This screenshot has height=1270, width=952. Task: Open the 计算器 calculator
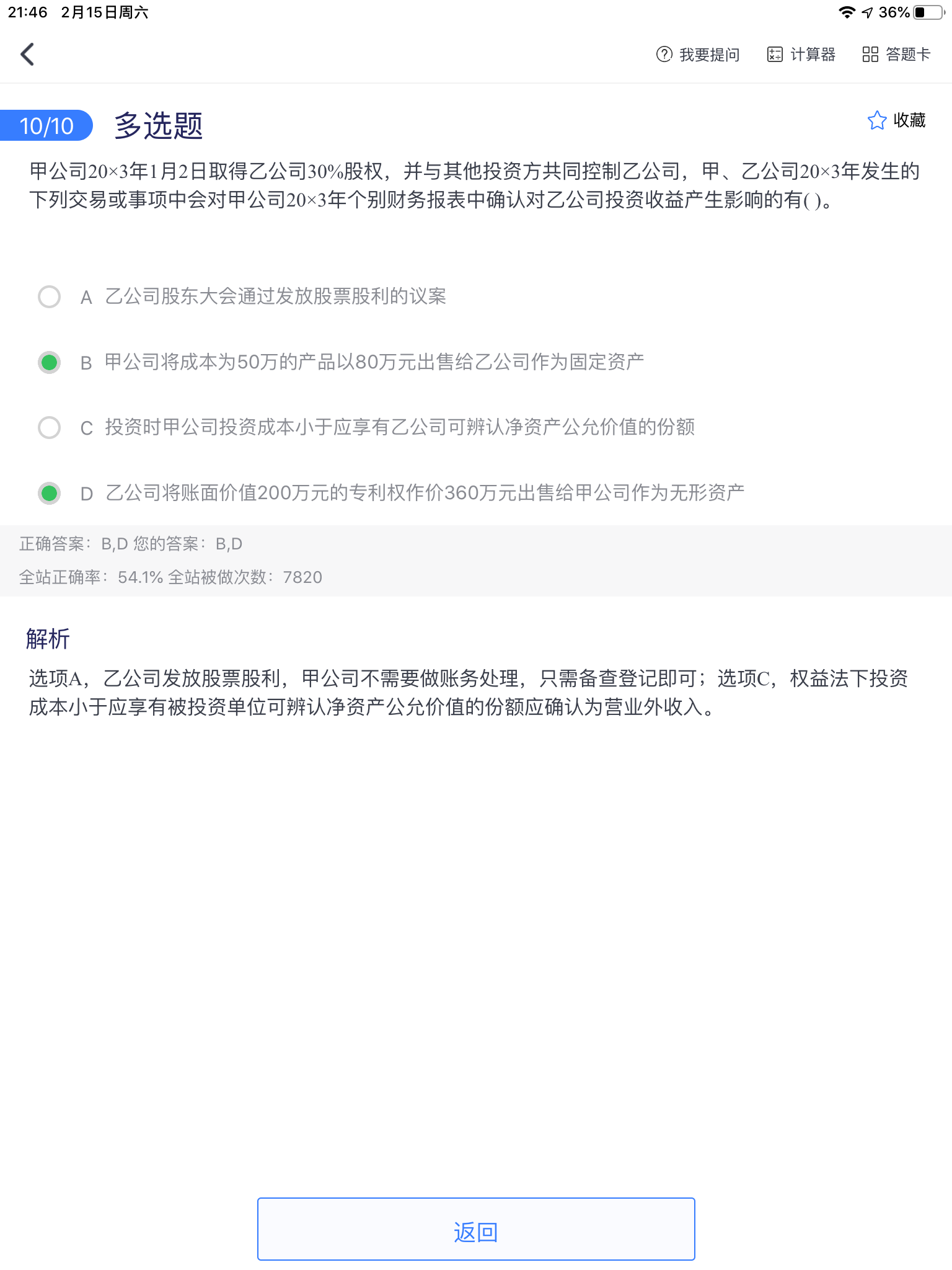[x=801, y=55]
